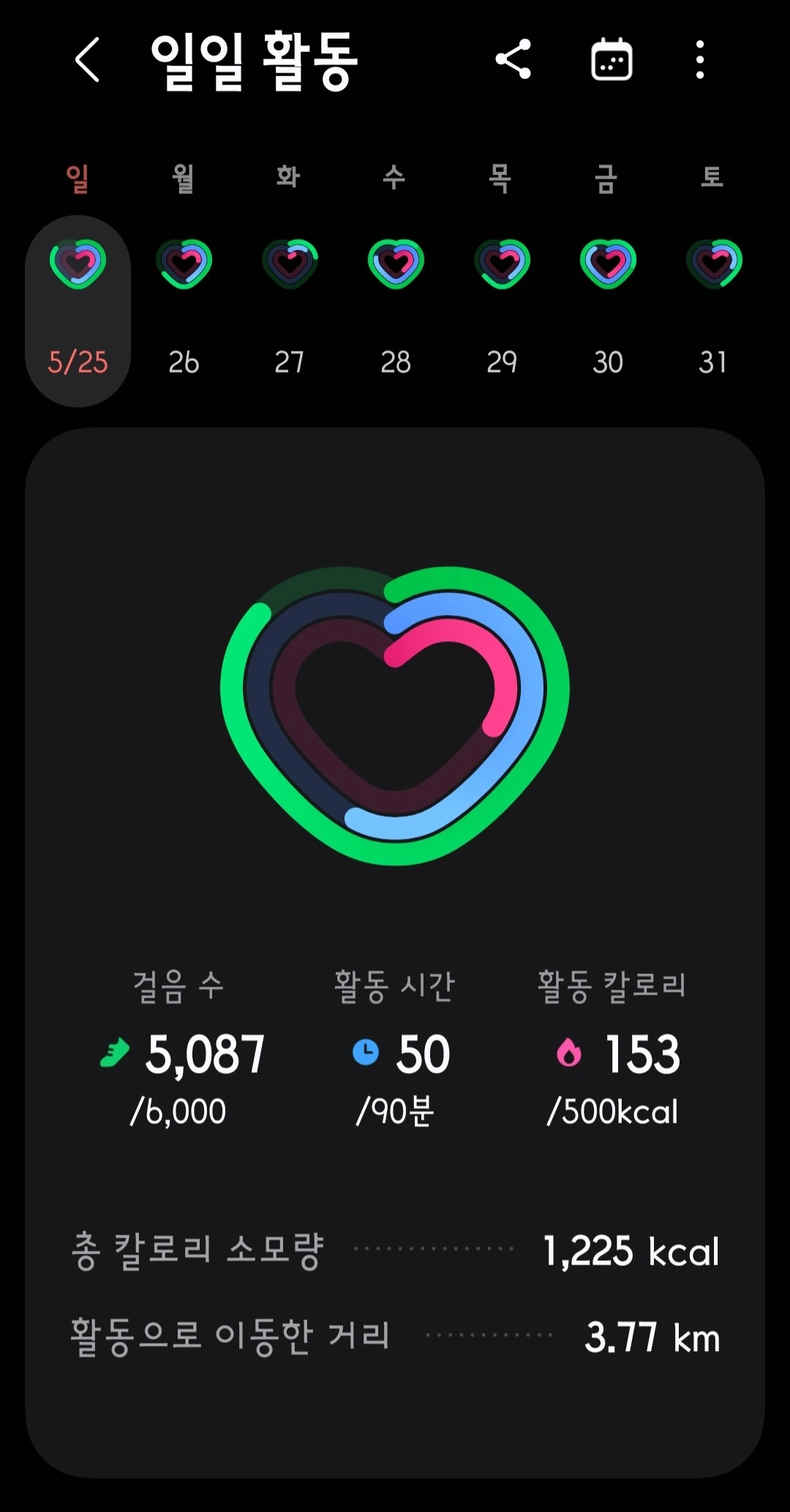
Task: Switch to Tuesday the 27th
Action: click(290, 310)
